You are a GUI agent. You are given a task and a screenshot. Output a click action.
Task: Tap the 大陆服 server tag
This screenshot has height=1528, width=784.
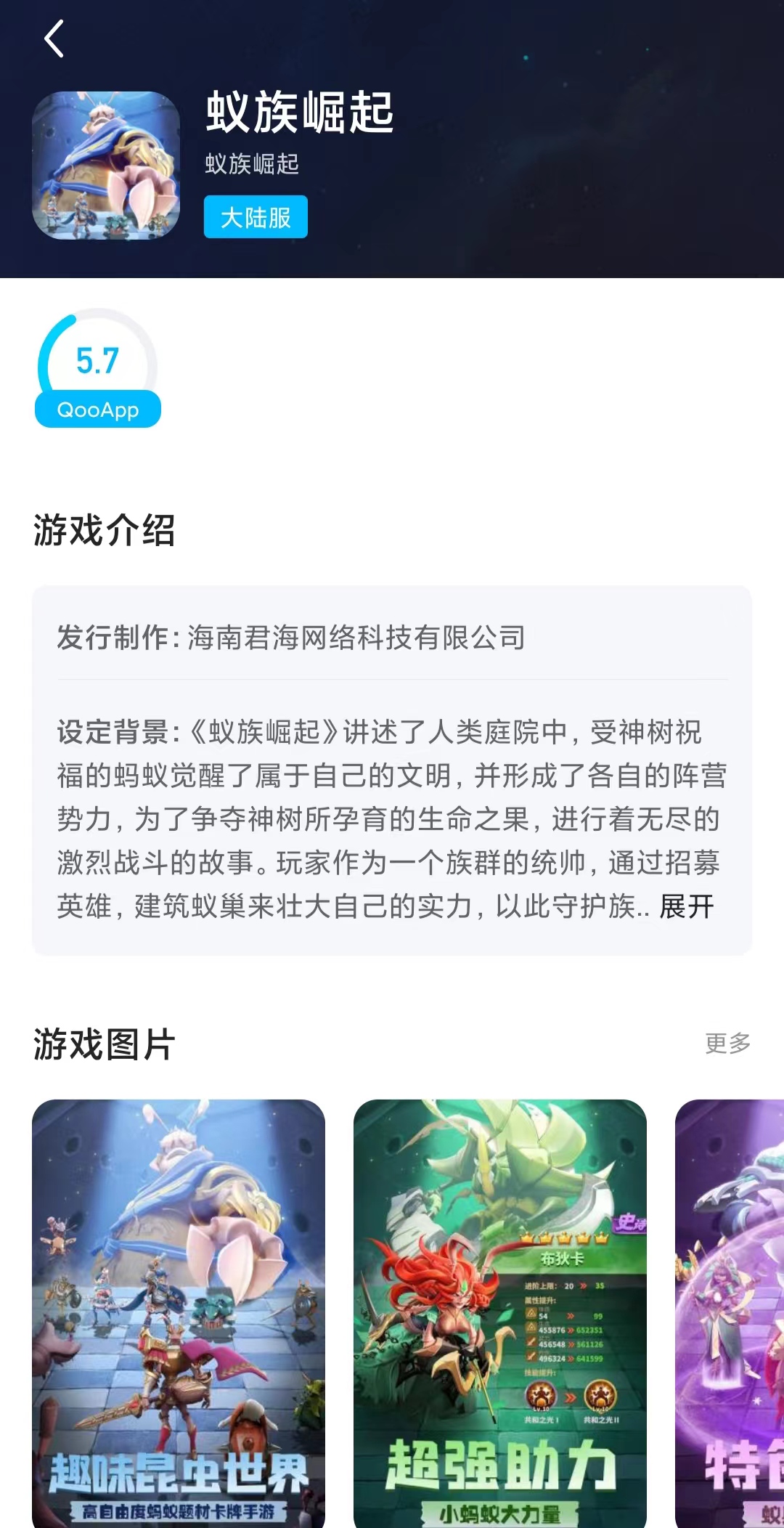tap(256, 217)
